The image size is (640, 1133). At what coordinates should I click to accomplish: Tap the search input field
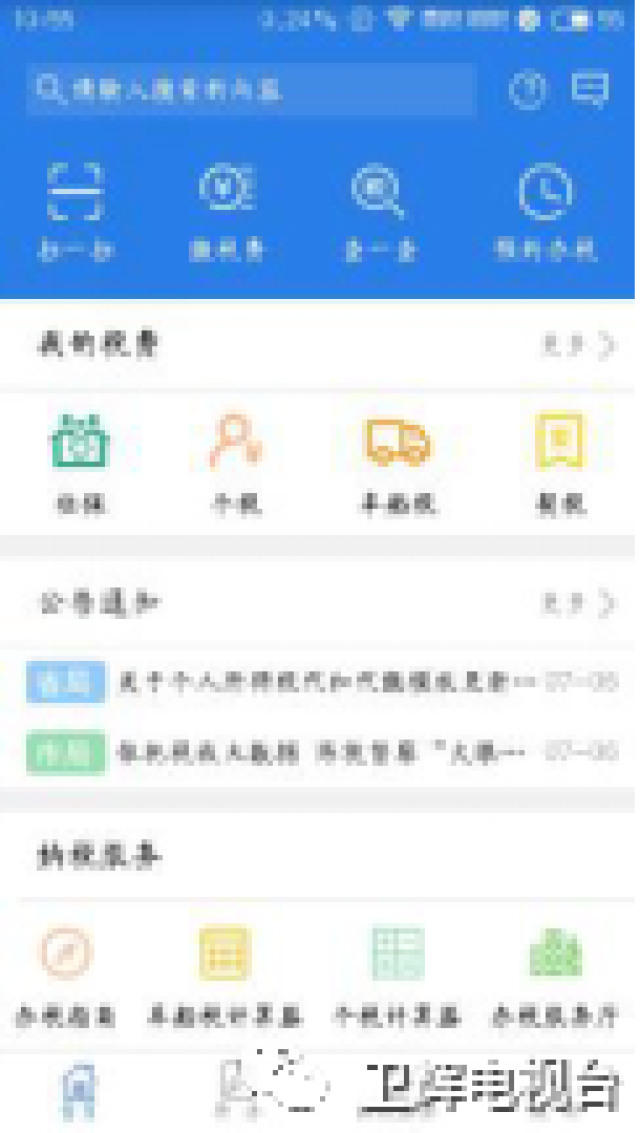[250, 90]
